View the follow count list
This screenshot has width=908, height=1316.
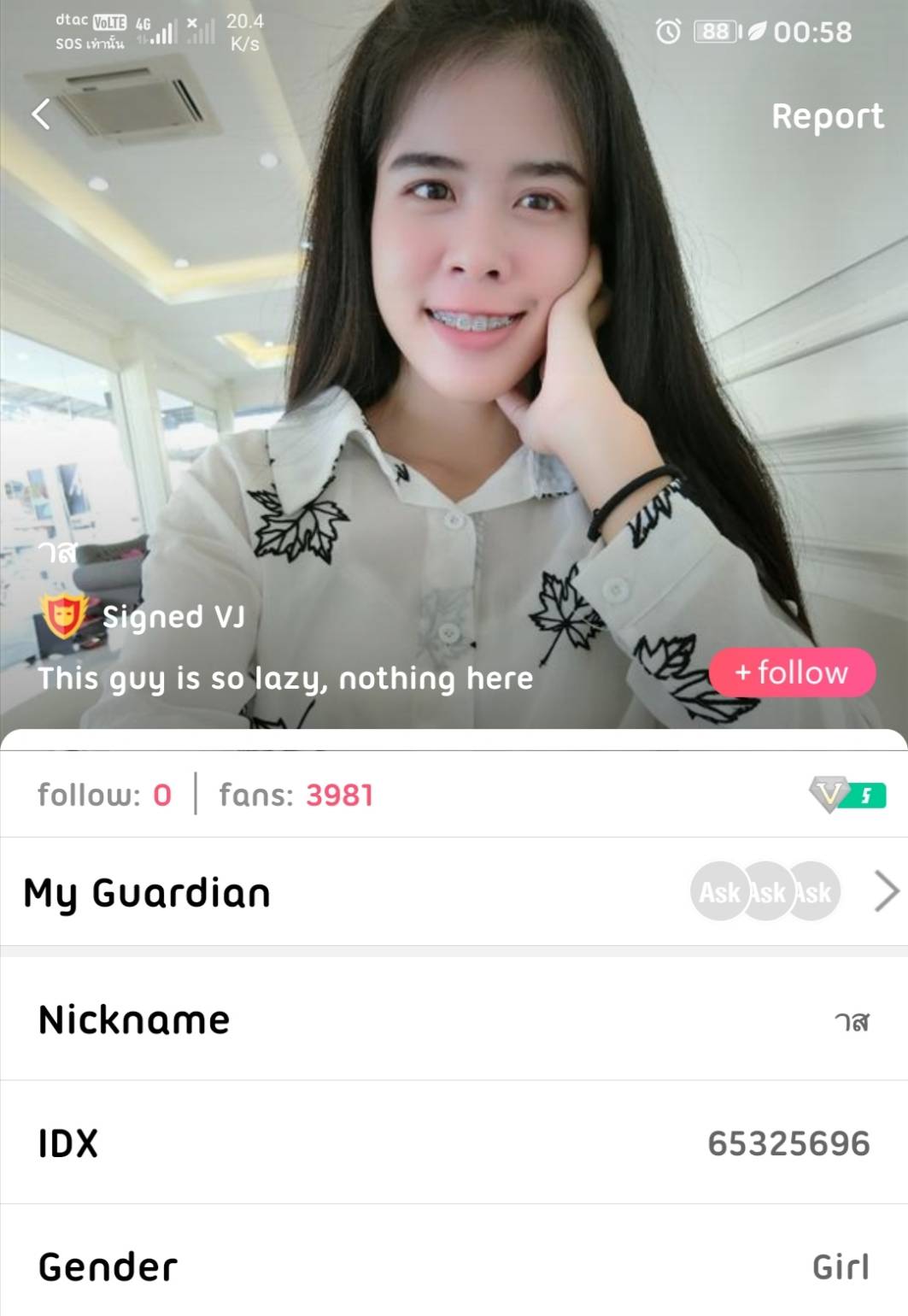104,796
